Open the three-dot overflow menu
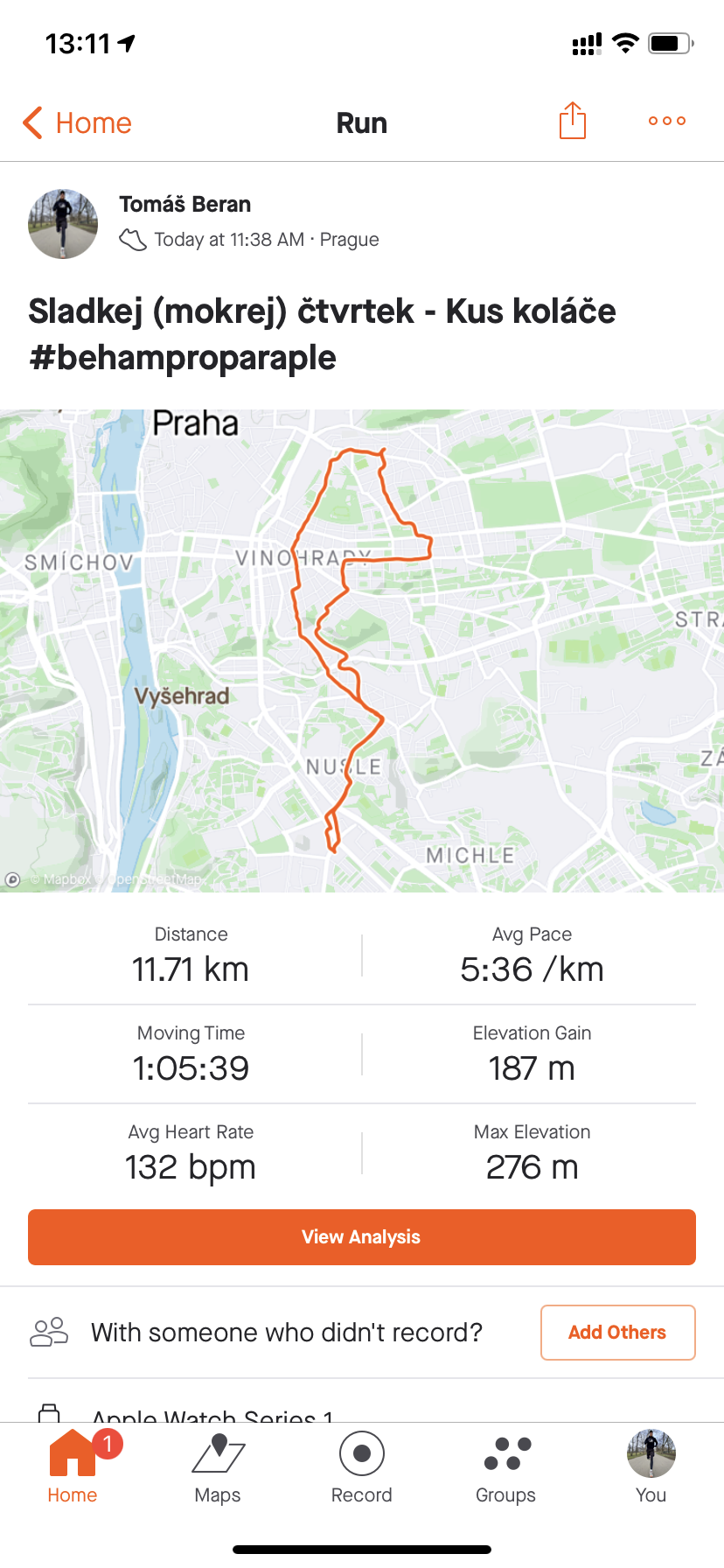Screen dimensions: 724x1568 (667, 121)
